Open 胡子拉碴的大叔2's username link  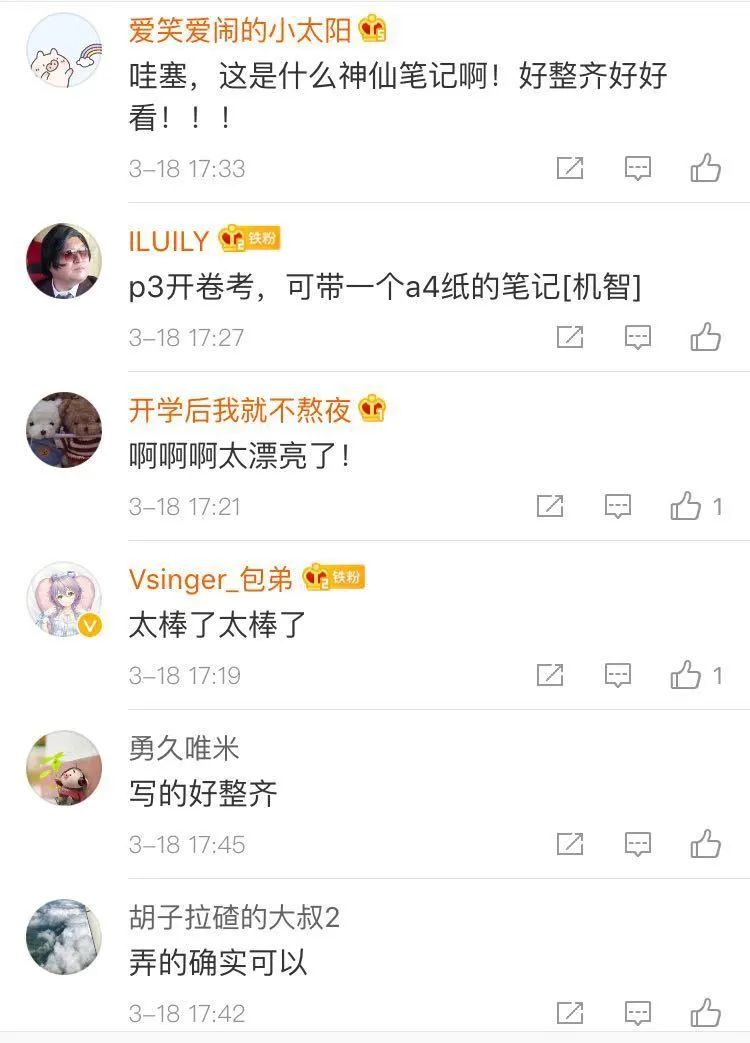235,916
